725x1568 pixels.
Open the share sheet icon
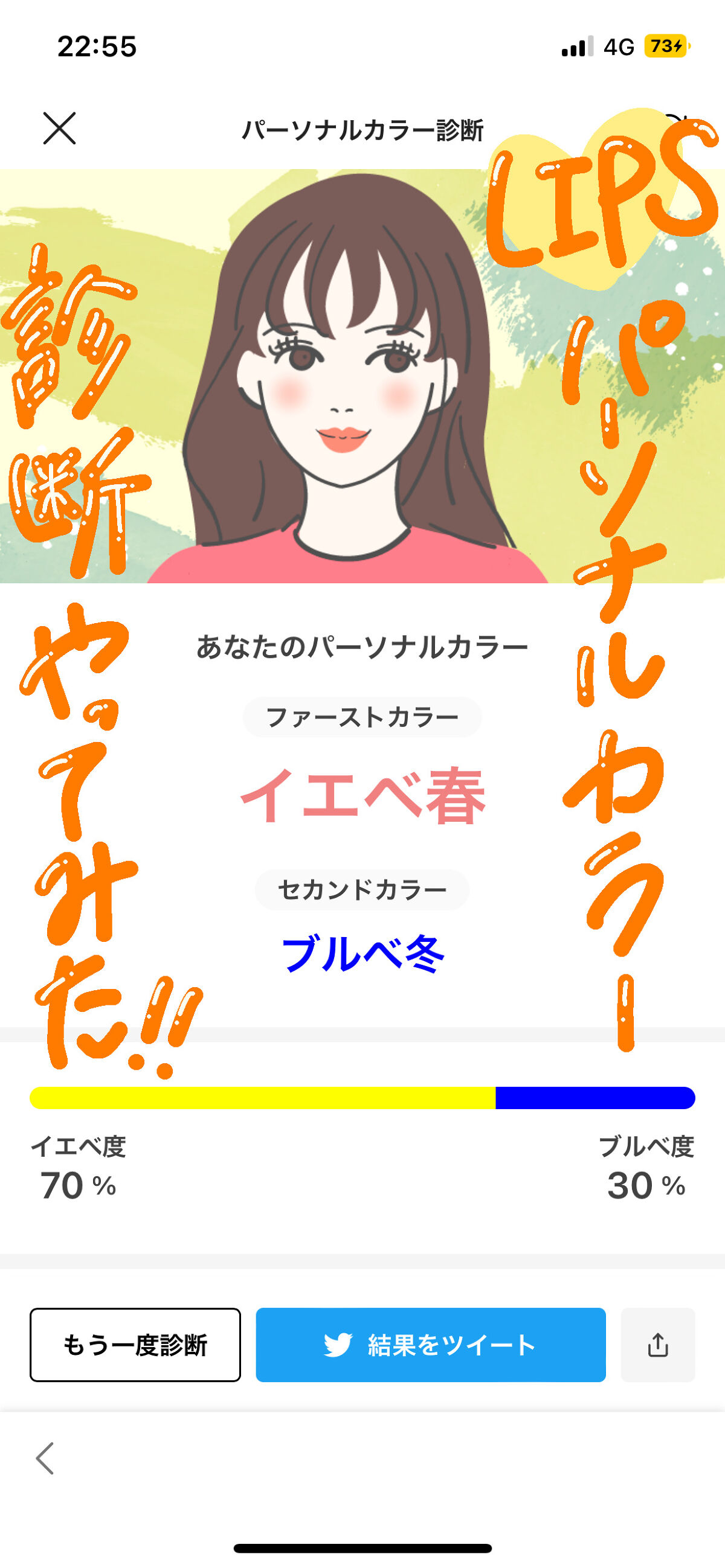coord(657,1345)
